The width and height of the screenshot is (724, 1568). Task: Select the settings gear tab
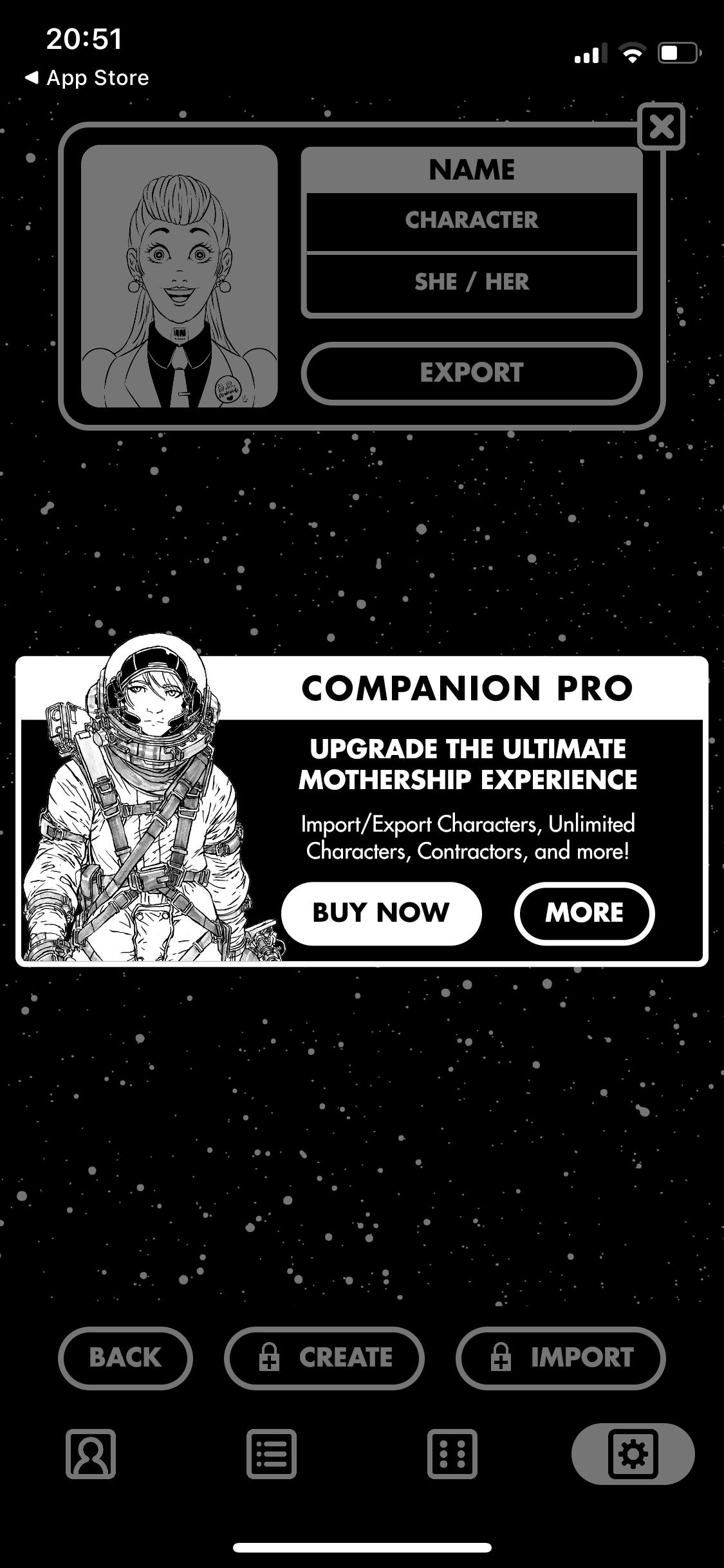[x=633, y=1454]
